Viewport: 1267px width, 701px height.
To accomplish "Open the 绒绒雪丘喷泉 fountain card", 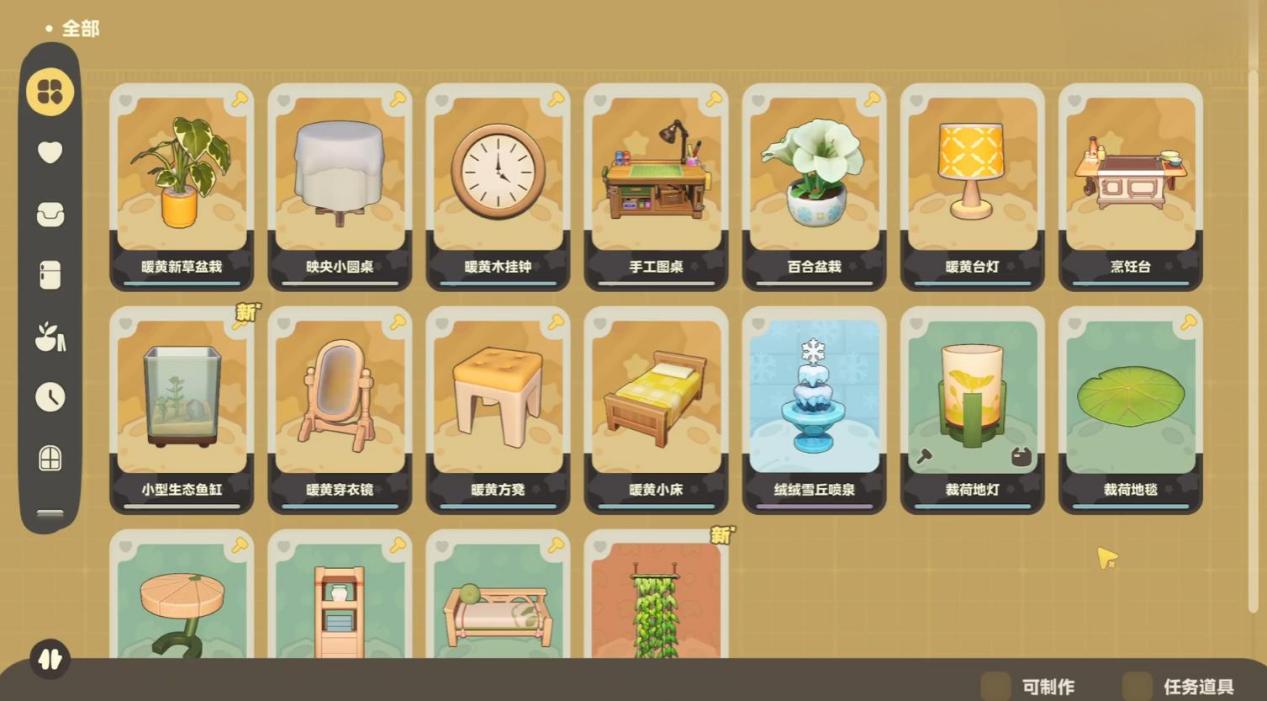I will (x=814, y=411).
